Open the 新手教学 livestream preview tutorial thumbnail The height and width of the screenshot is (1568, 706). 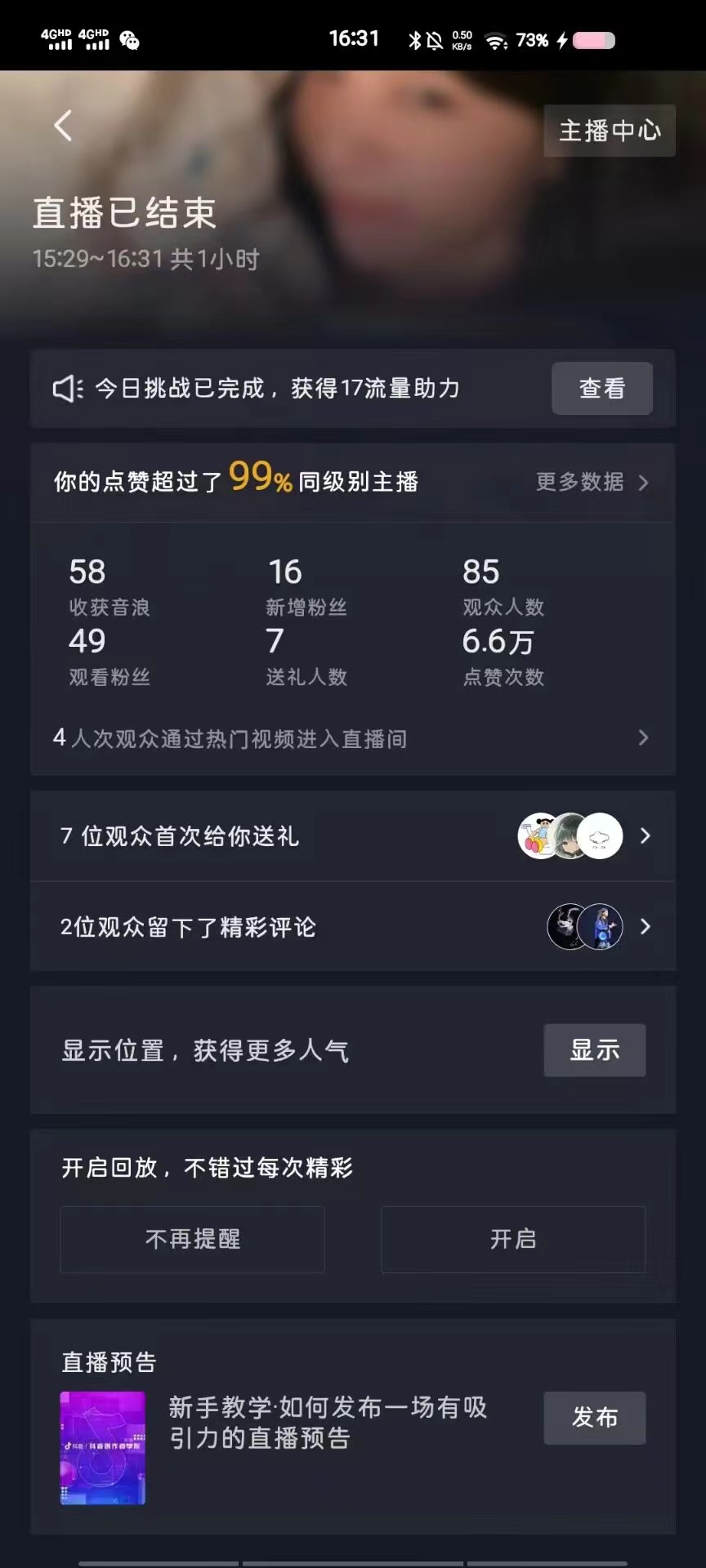pyautogui.click(x=103, y=1448)
